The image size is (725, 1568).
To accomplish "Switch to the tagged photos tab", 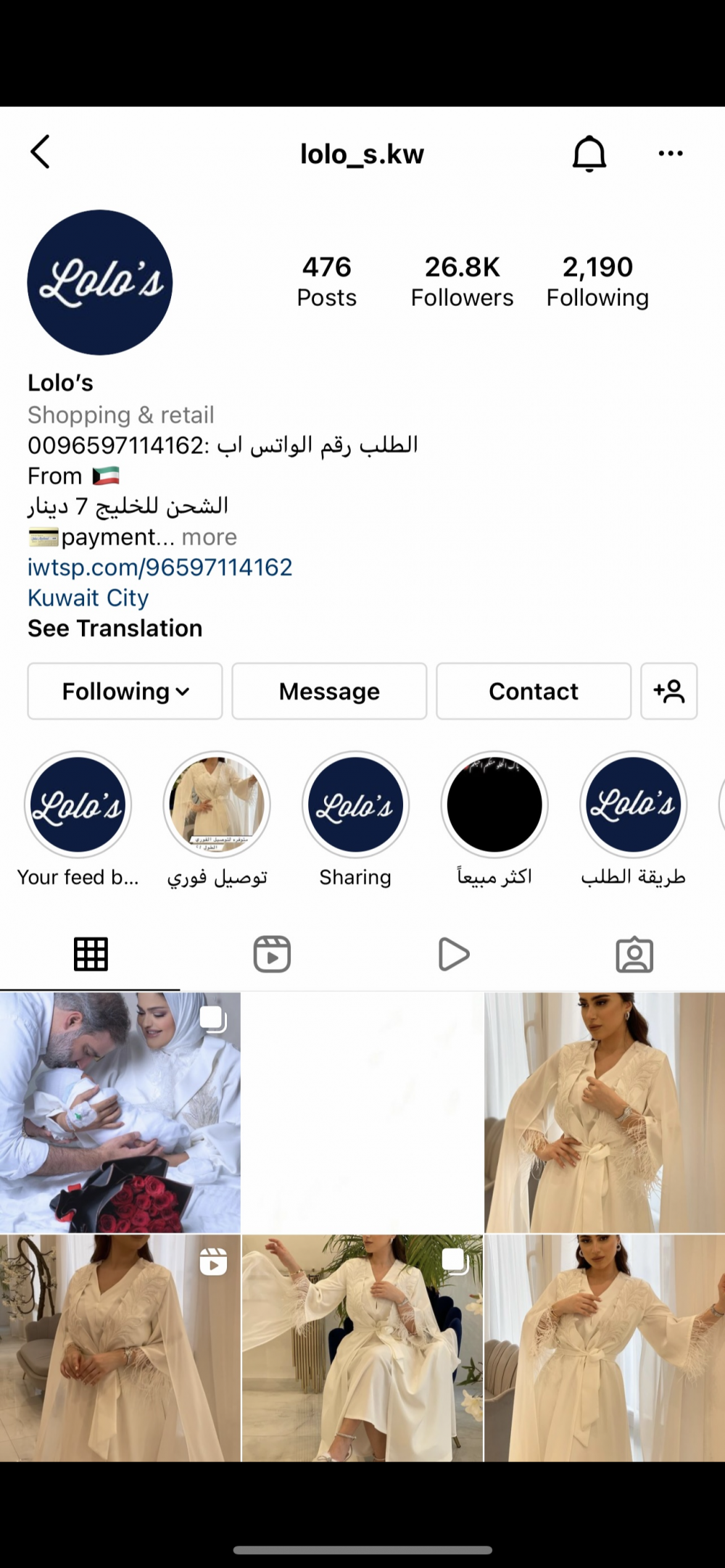I will [634, 954].
